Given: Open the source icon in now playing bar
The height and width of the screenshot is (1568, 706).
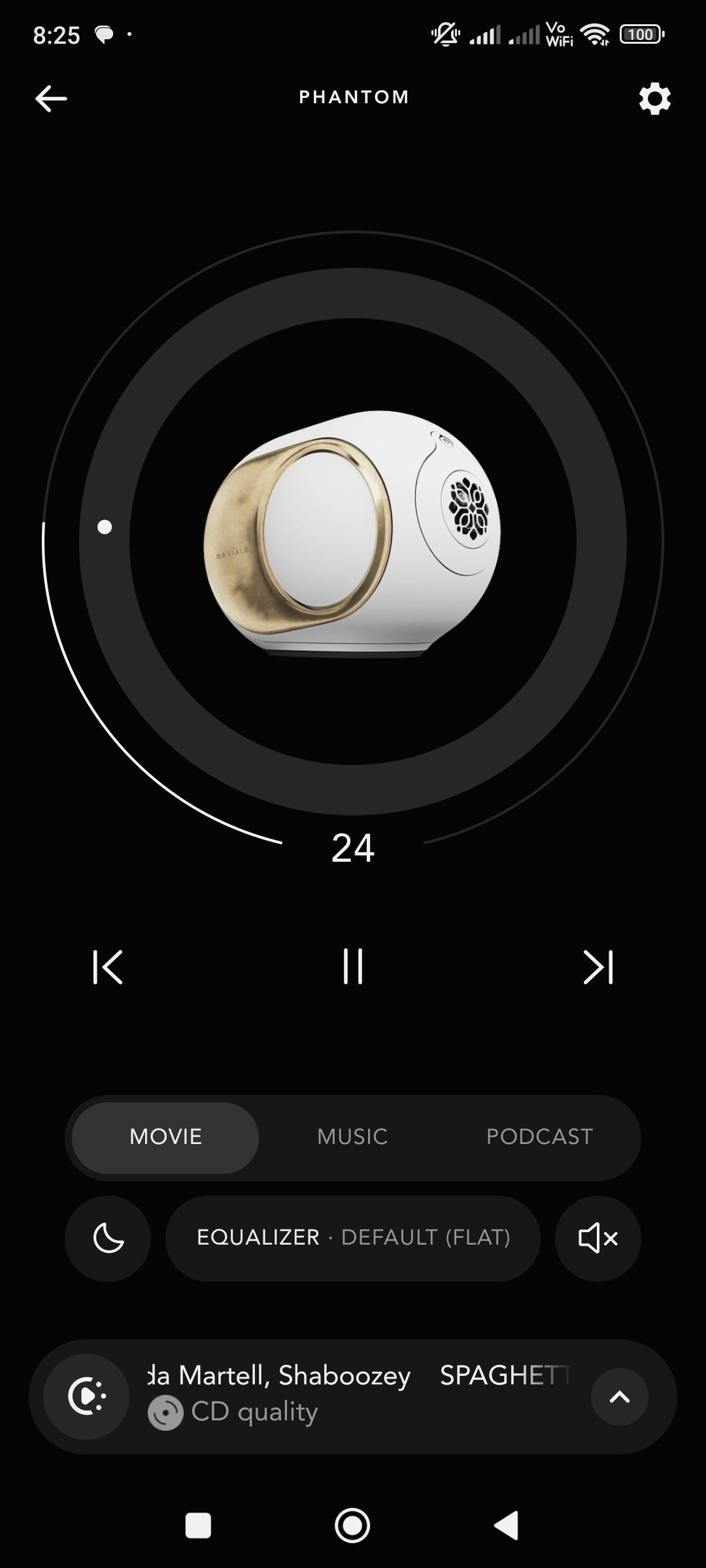Looking at the screenshot, I should 86,1397.
